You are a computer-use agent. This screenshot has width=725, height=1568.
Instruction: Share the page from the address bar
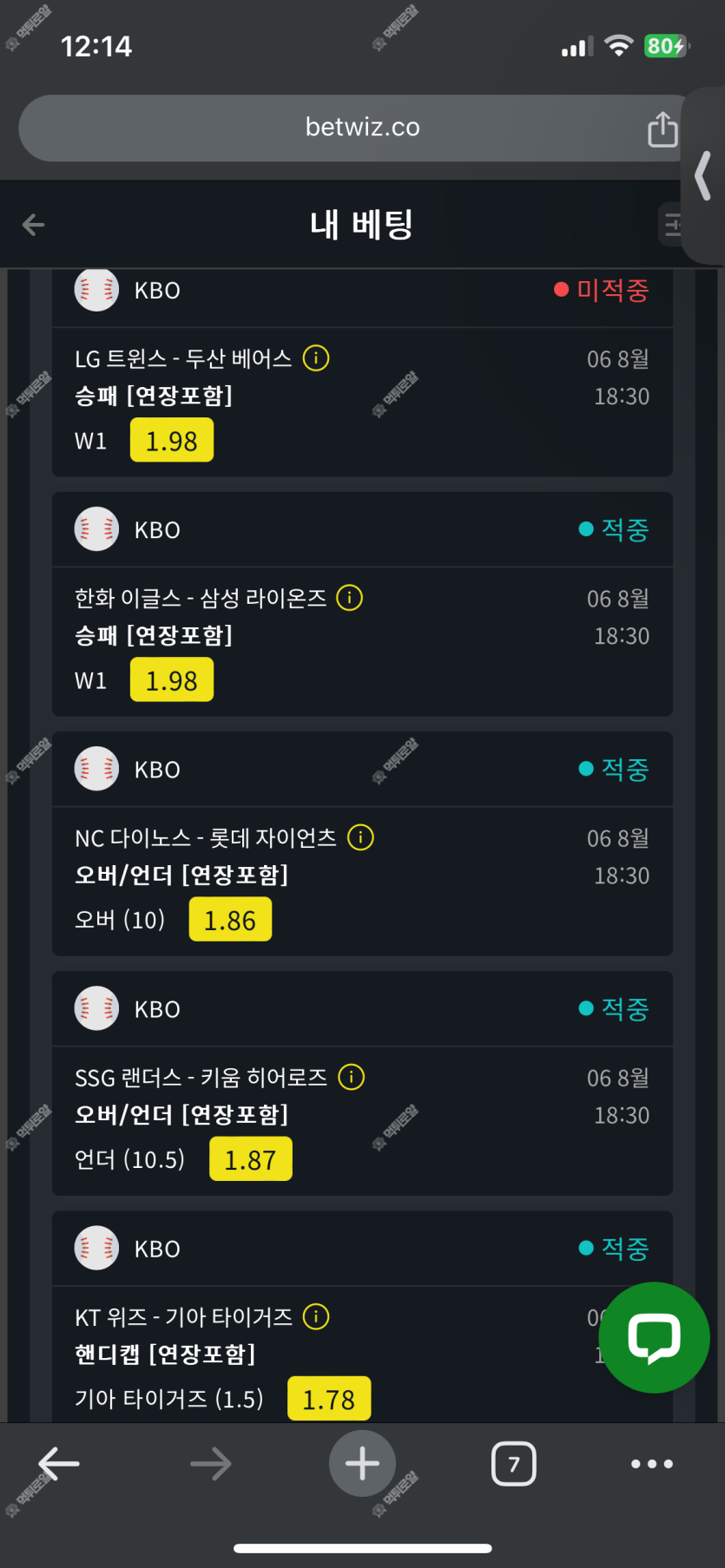click(662, 128)
